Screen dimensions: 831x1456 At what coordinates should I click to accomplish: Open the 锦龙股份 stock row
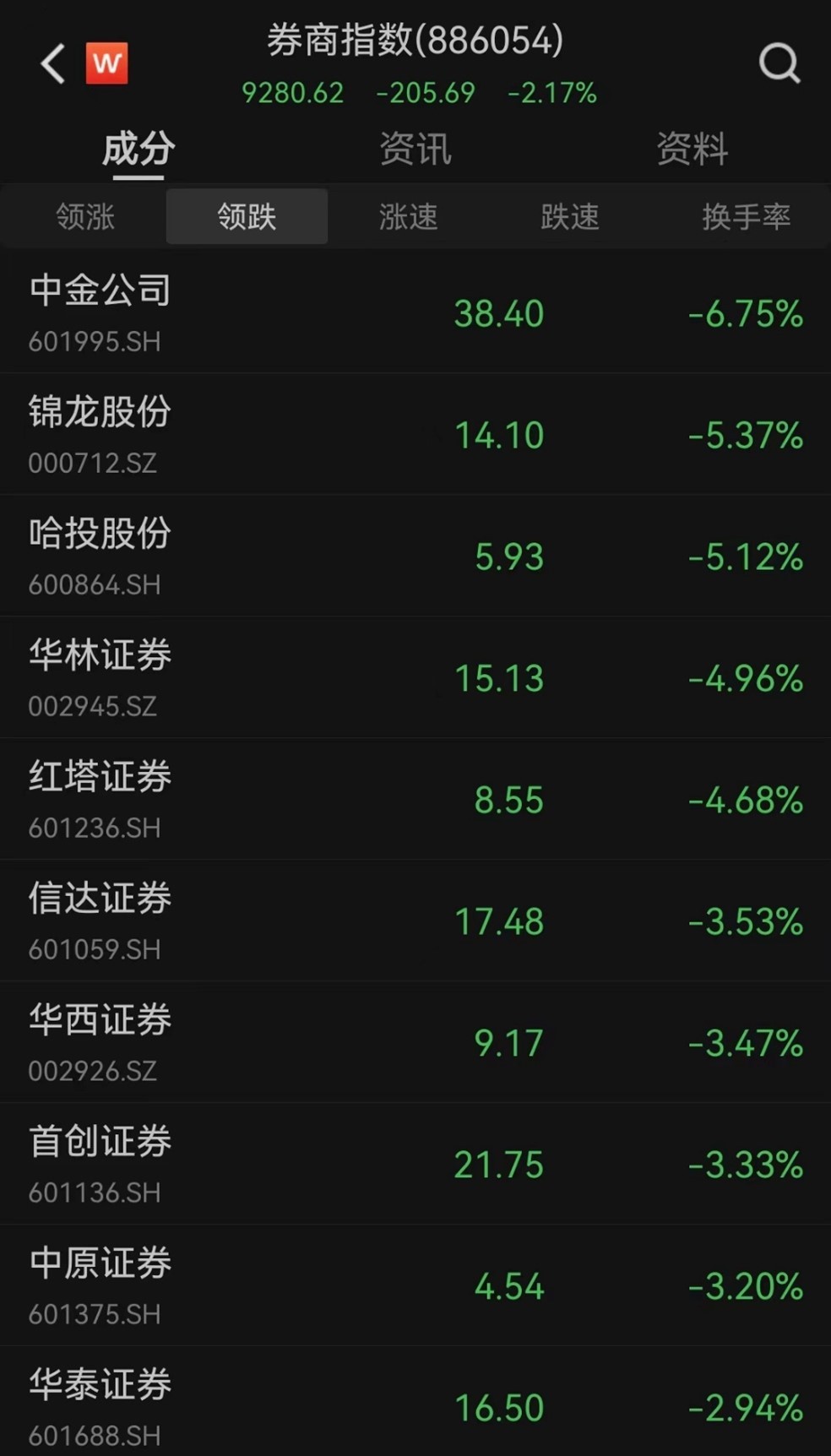click(x=415, y=435)
